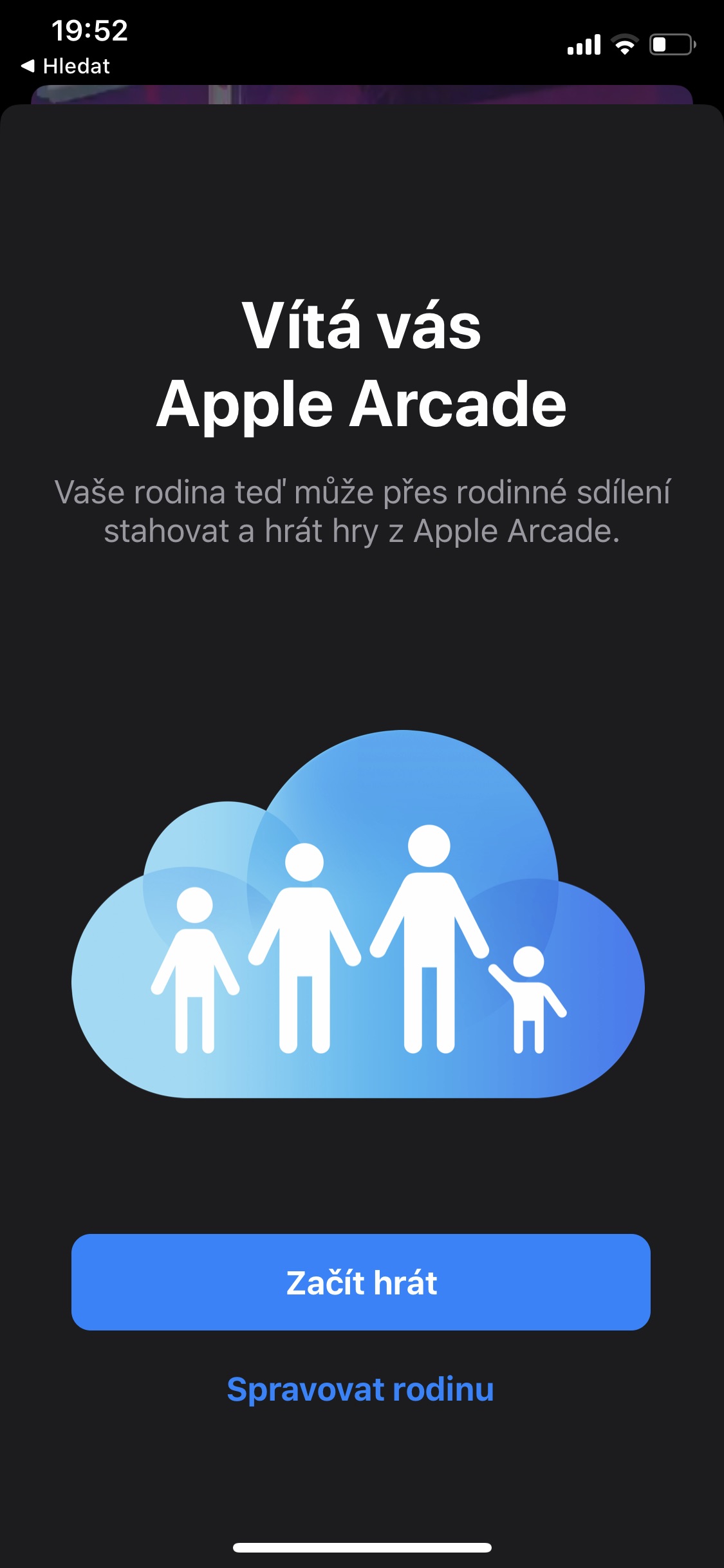Screen dimensions: 724x1568
Task: Open the Spravovat rodinu link
Action: (360, 1389)
